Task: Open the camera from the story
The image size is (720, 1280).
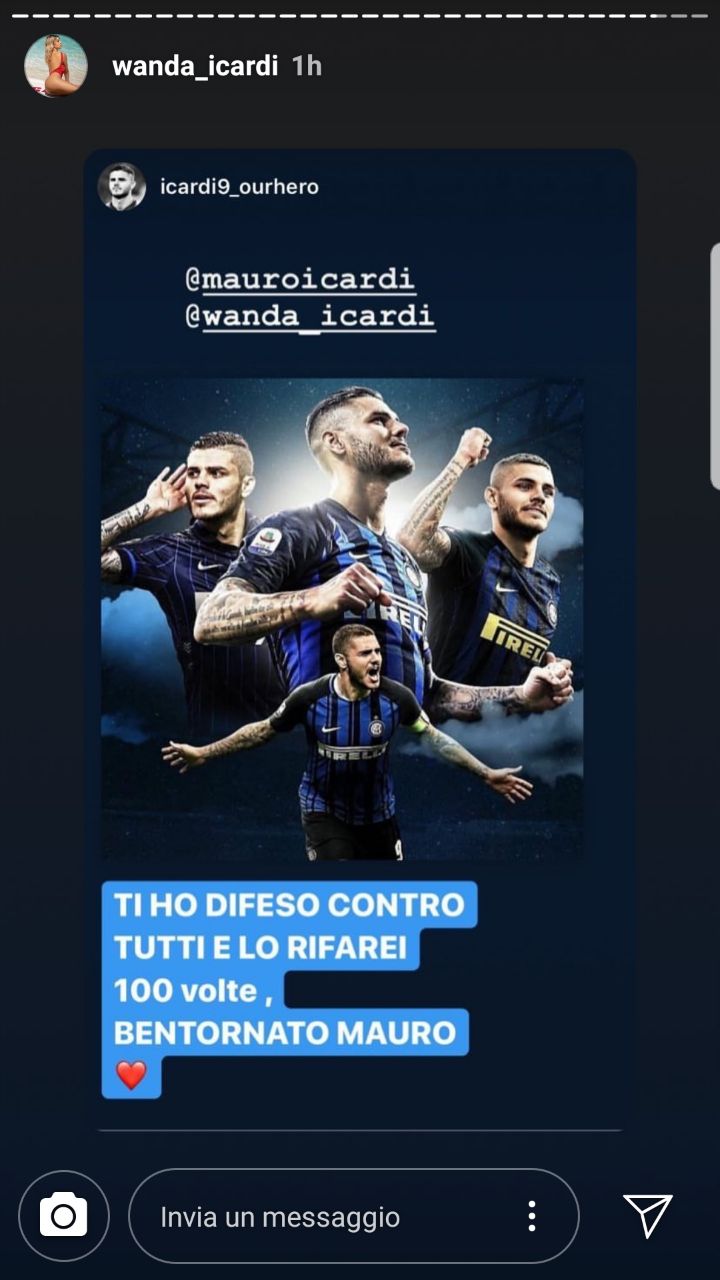Action: (x=64, y=1216)
